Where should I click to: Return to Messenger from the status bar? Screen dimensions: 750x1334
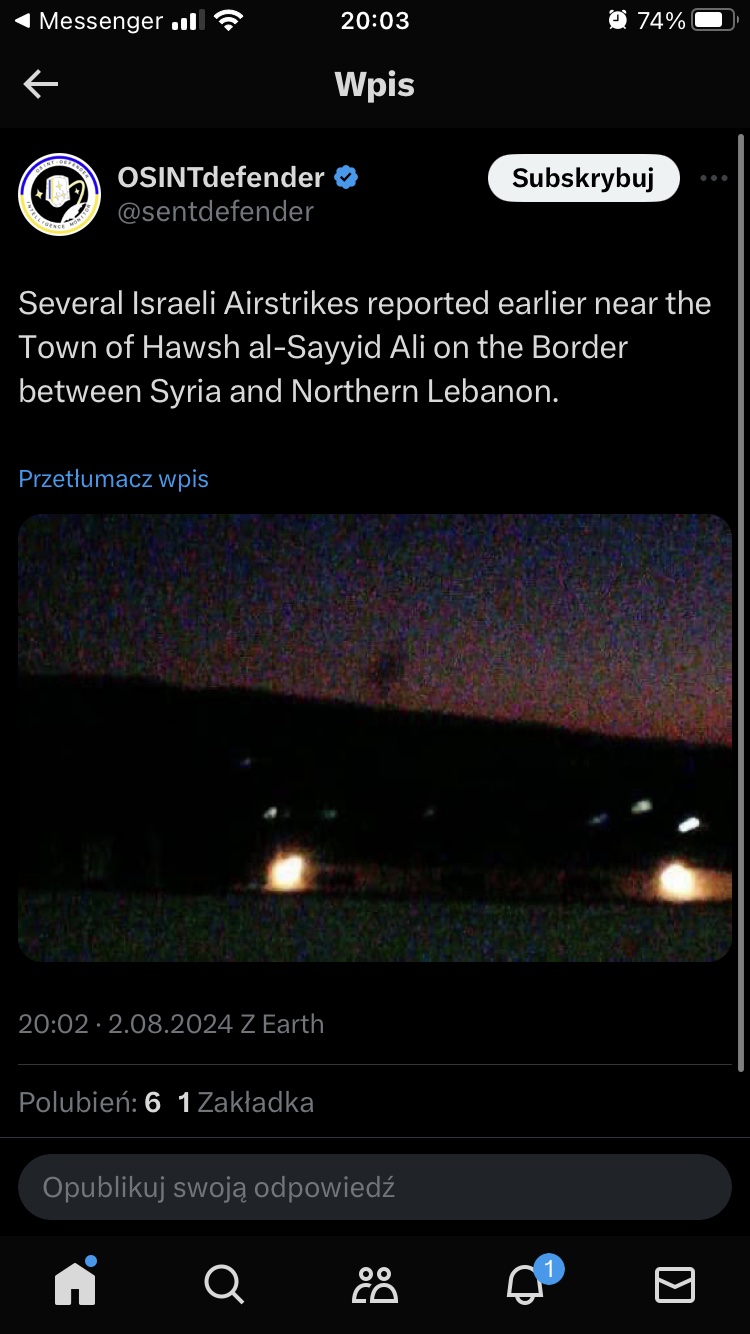pyautogui.click(x=88, y=21)
